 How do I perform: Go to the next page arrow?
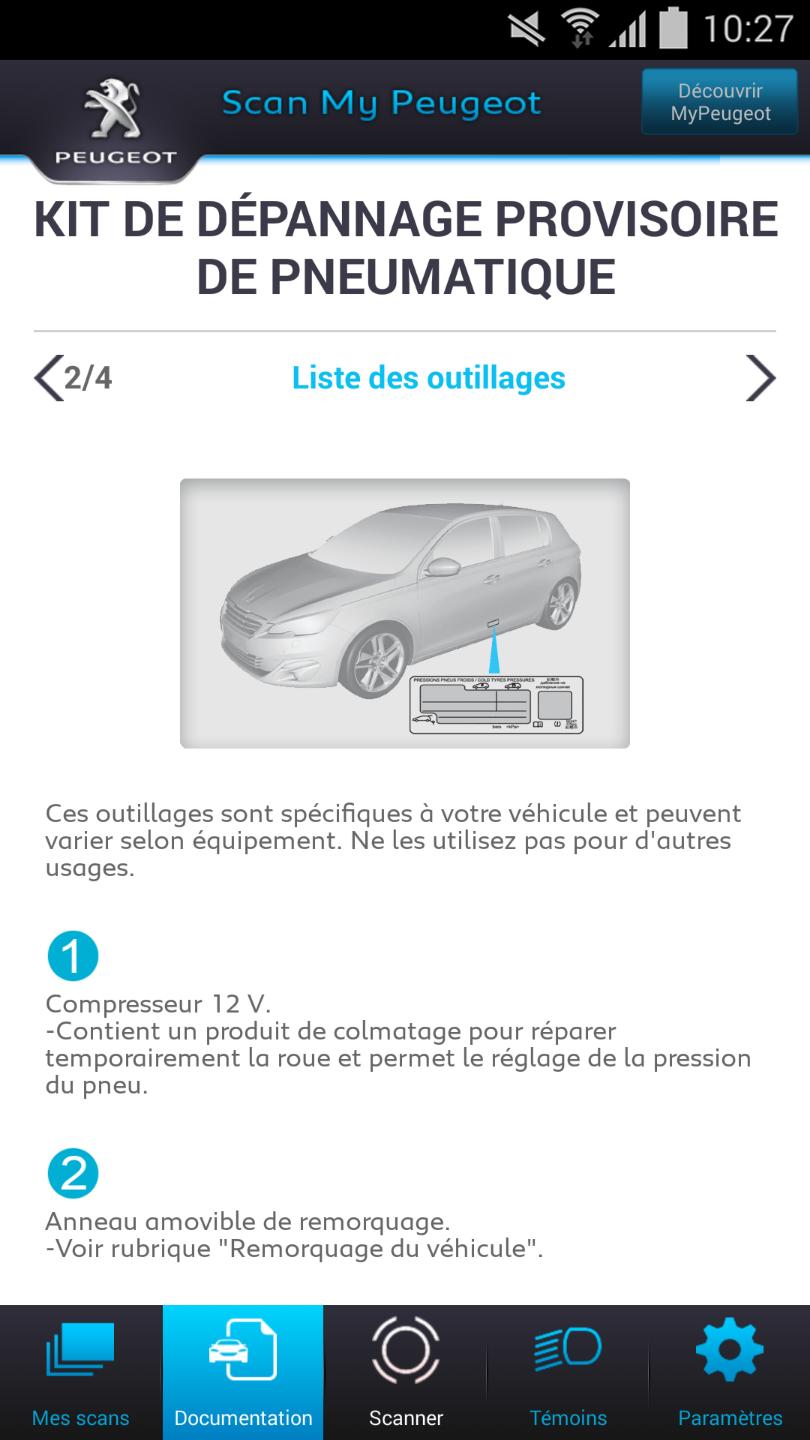pos(760,378)
